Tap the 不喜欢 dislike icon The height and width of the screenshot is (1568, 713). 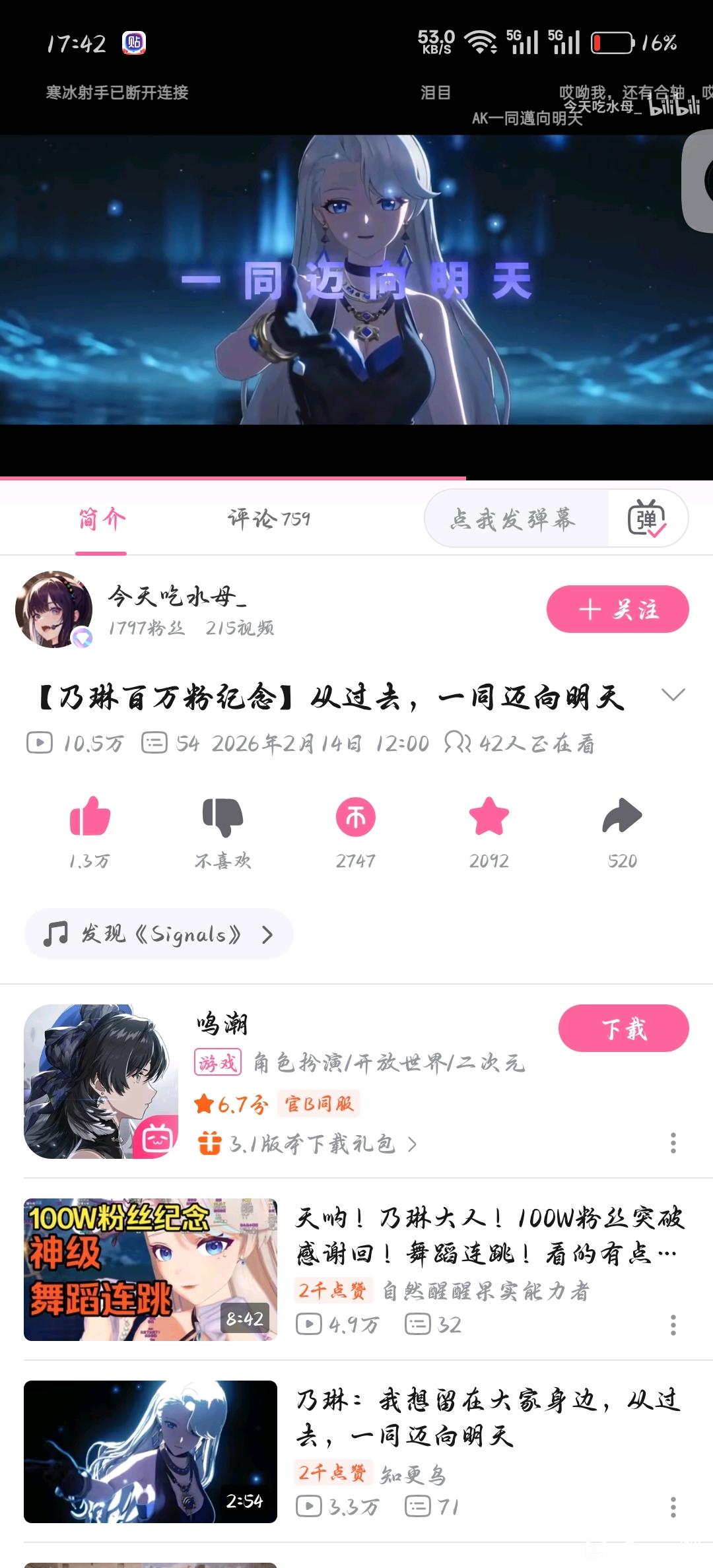[x=222, y=817]
